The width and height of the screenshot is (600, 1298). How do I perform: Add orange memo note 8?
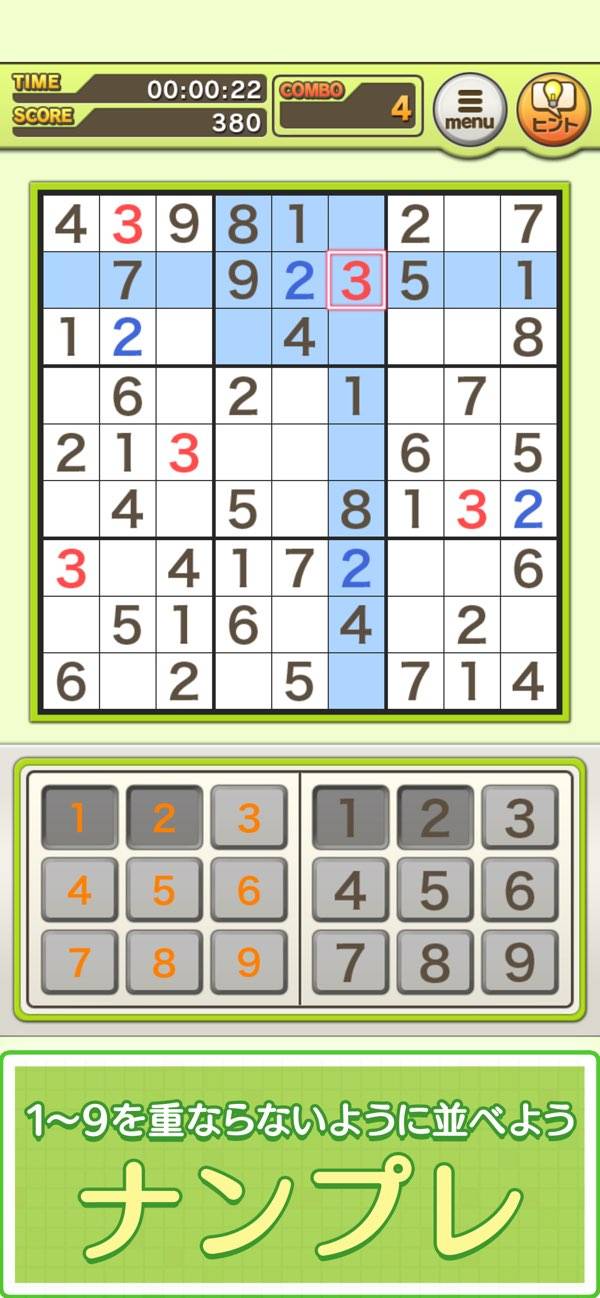(164, 962)
